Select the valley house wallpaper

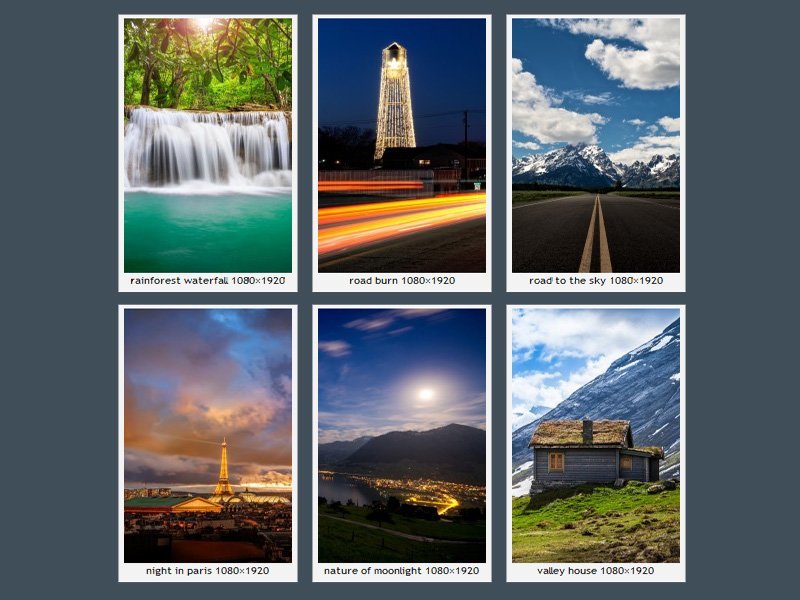596,435
